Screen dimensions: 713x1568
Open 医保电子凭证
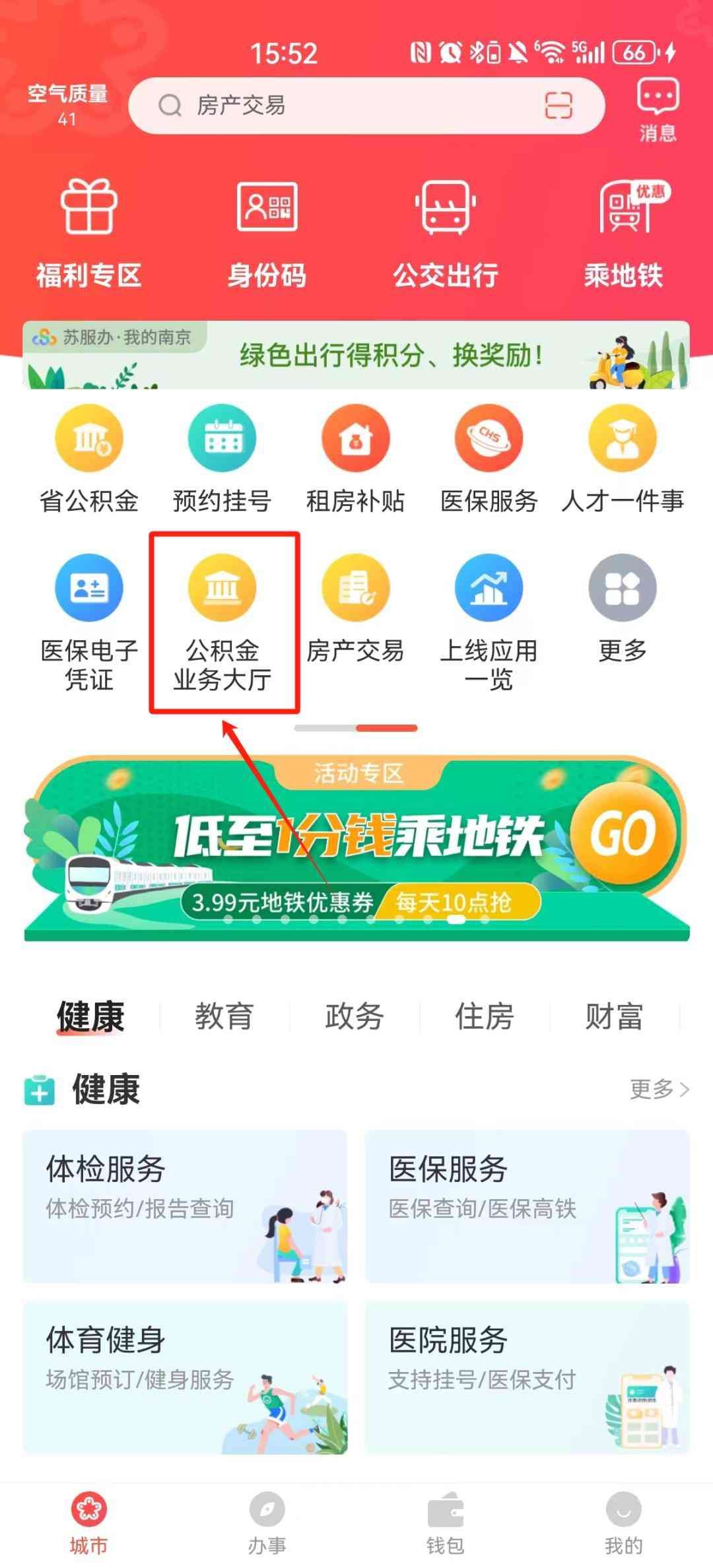(89, 620)
